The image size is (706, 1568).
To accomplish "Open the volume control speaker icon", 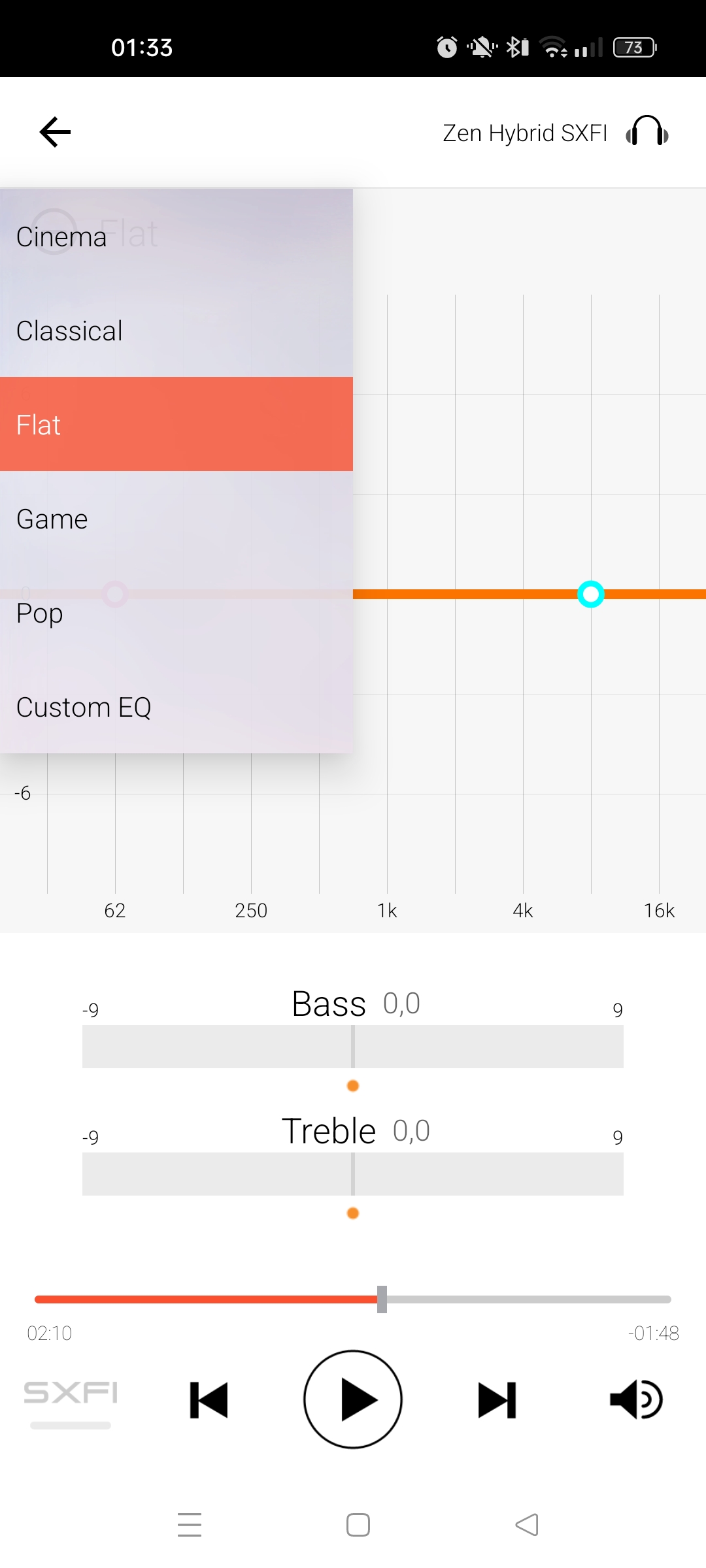I will click(x=636, y=1399).
